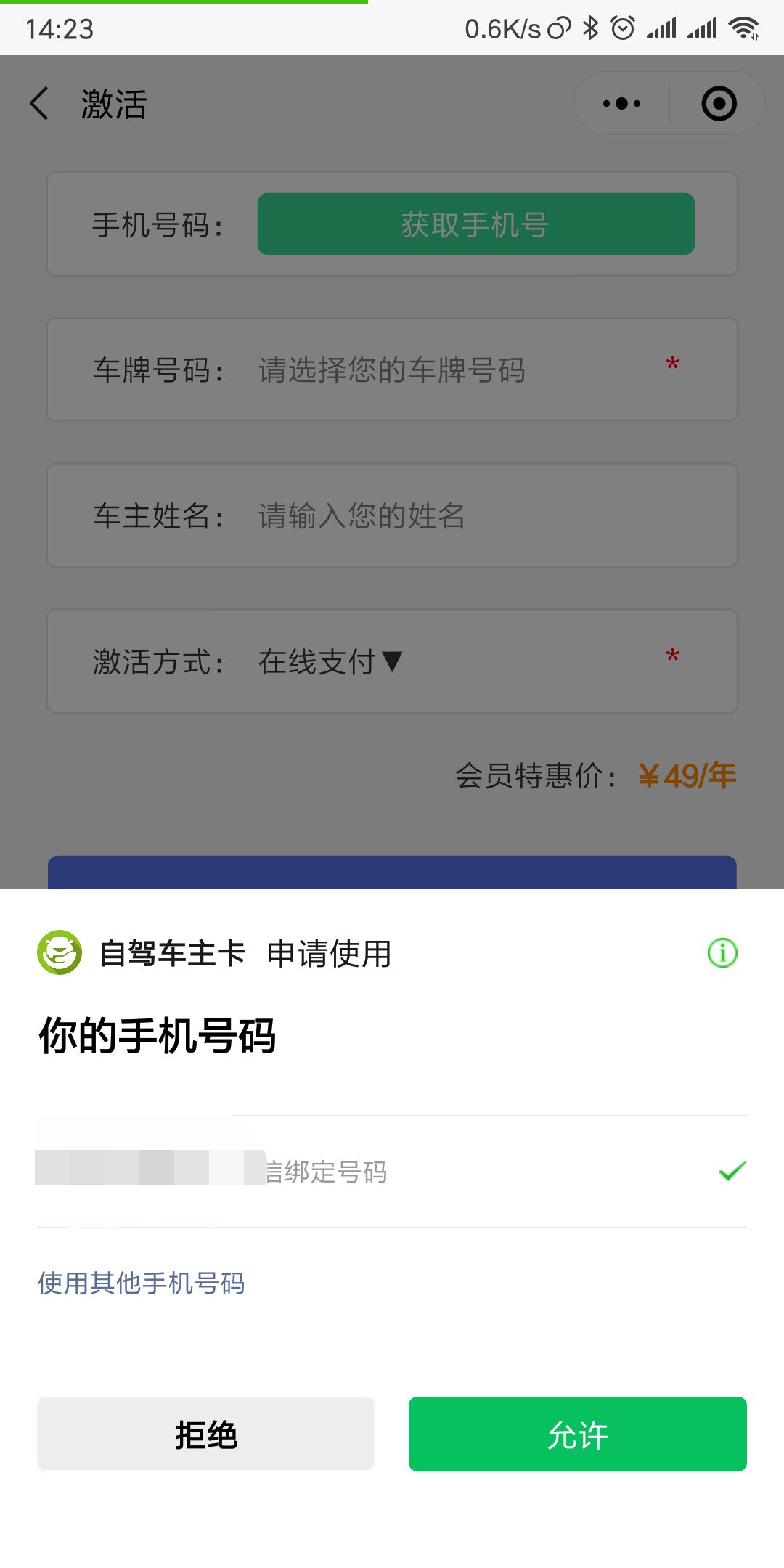The image size is (784, 1568).
Task: Go back from the 激活 page
Action: point(40,103)
